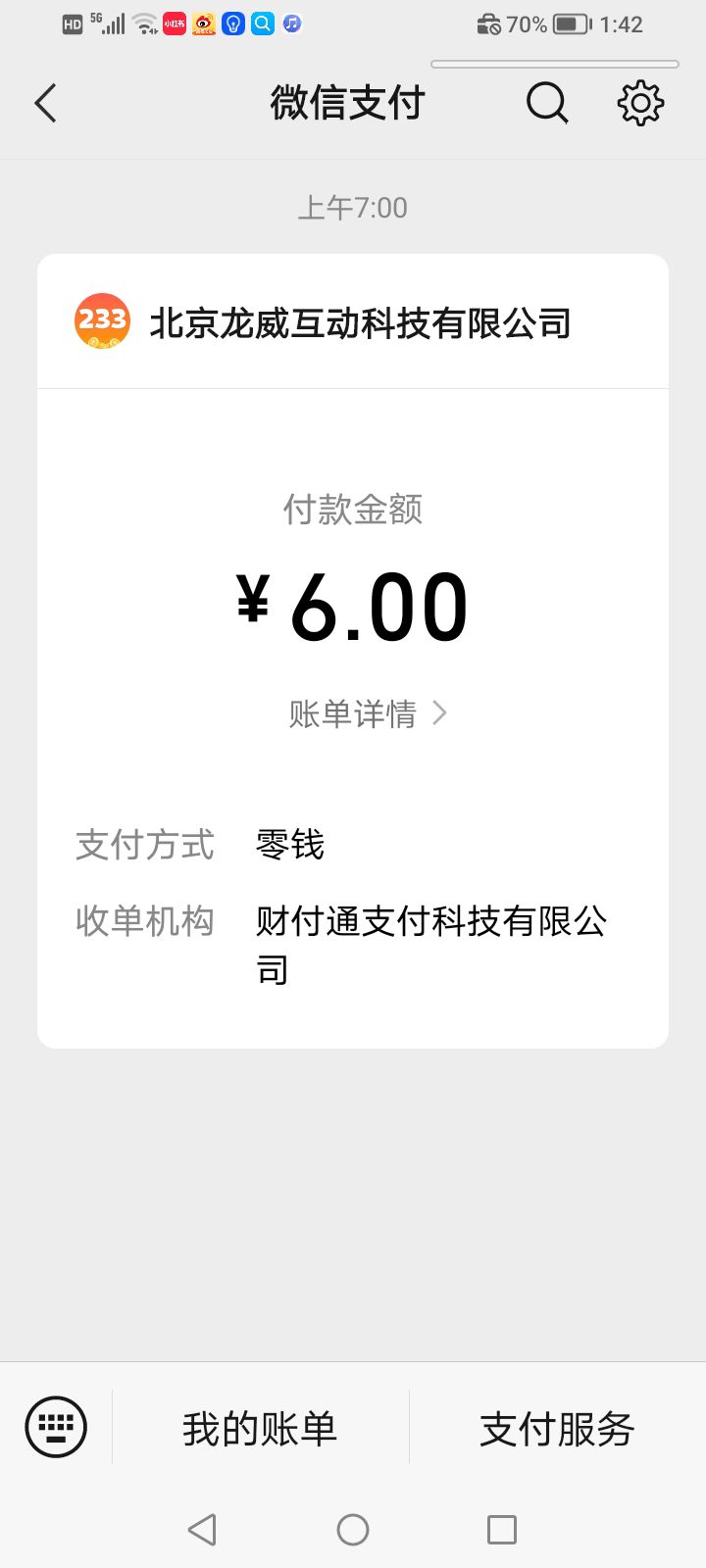Image resolution: width=706 pixels, height=1568 pixels.
Task: Tap the system home button
Action: point(353,1529)
